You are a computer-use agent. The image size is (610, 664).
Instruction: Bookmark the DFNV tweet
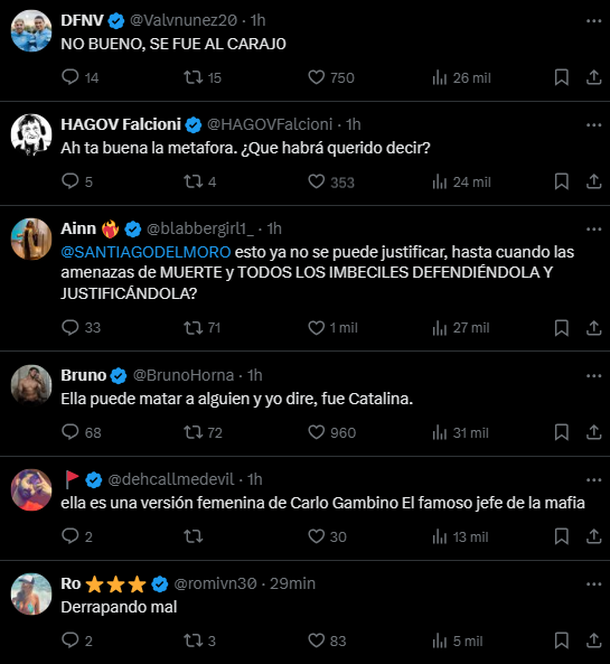(562, 77)
